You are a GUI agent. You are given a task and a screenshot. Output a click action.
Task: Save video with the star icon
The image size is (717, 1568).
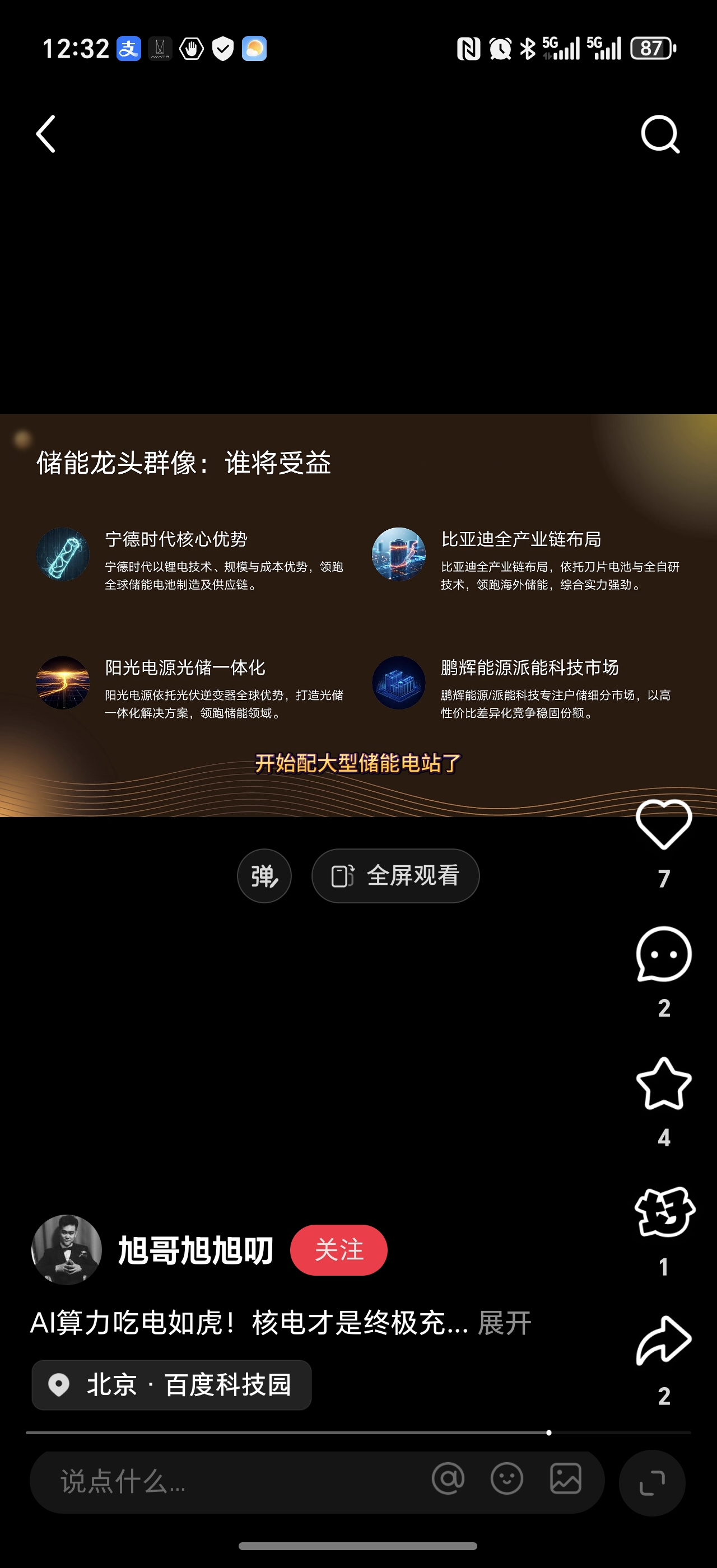663,1084
